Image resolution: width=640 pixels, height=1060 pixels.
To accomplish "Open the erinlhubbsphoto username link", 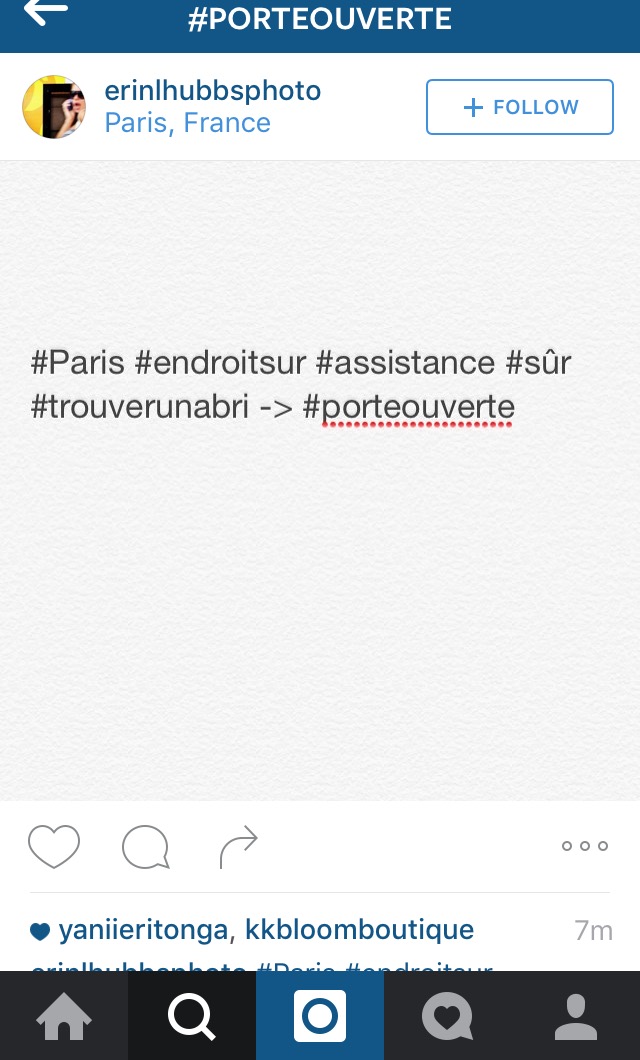I will point(212,91).
